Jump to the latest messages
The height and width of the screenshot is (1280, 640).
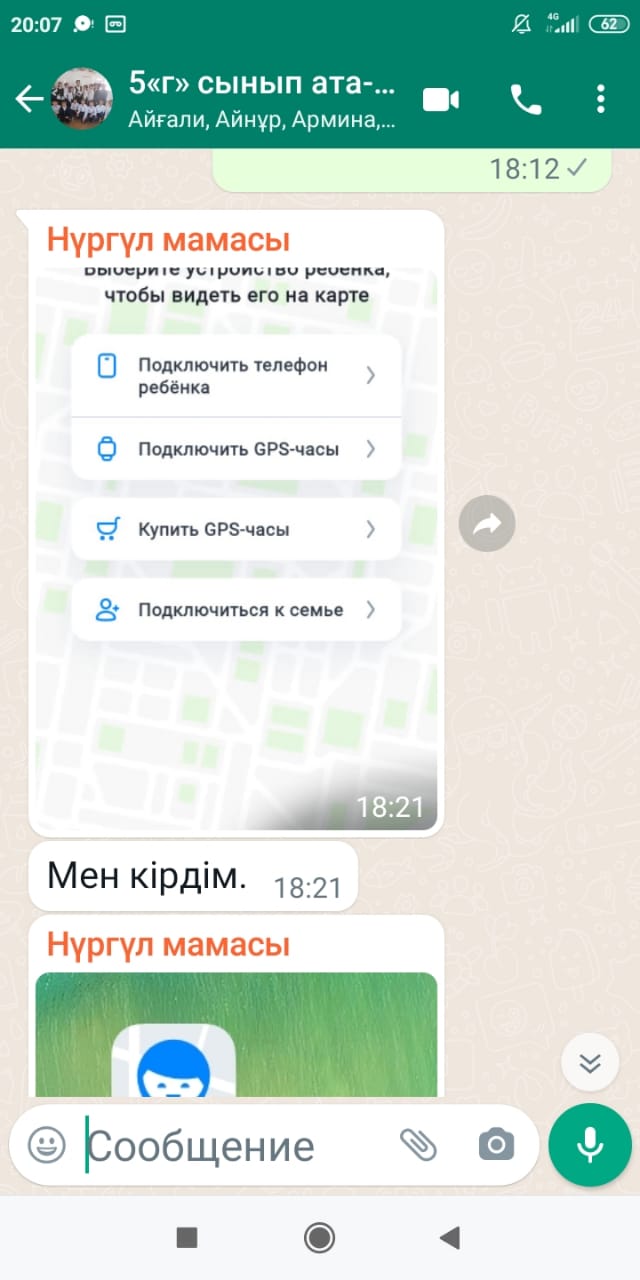click(x=590, y=1061)
